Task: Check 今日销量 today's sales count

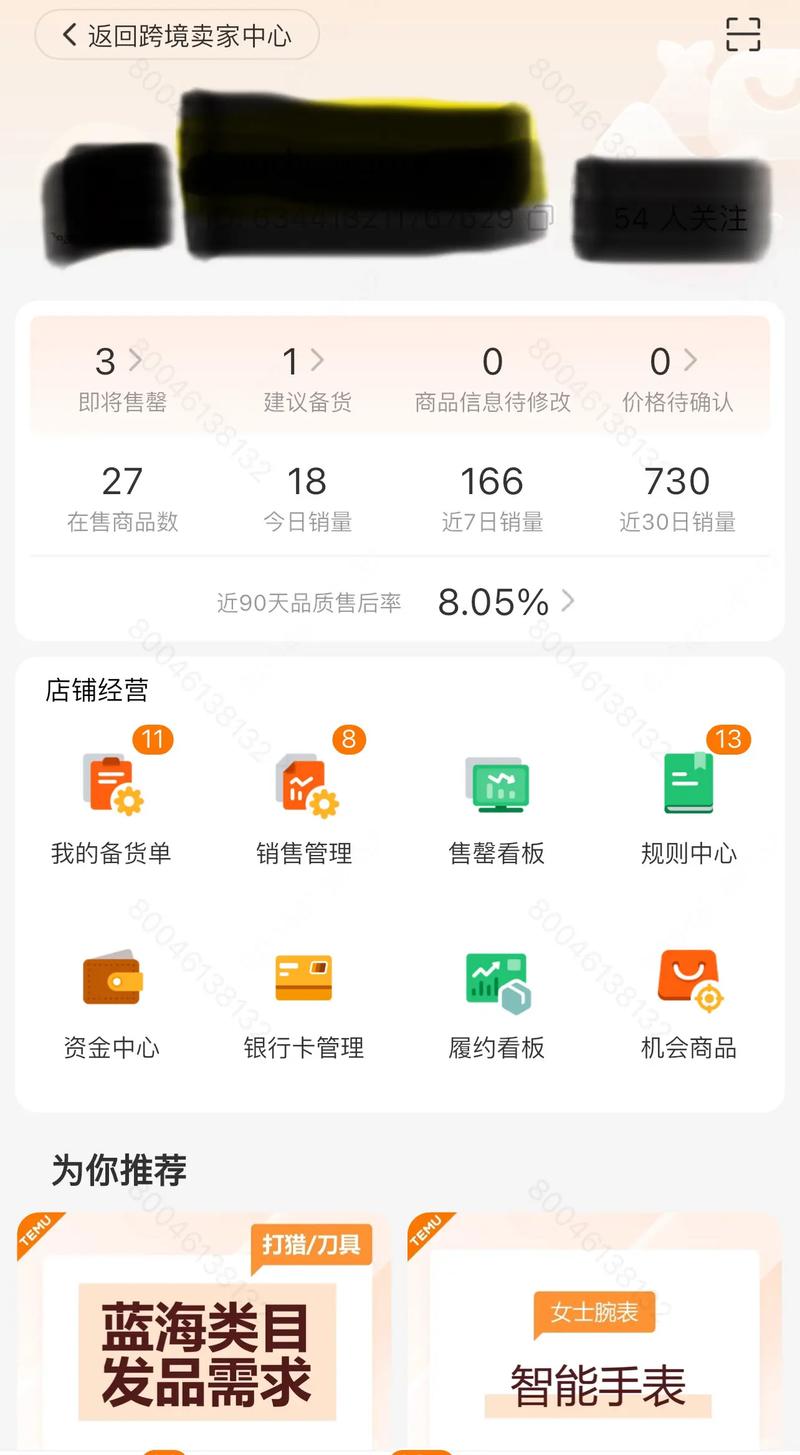Action: [308, 495]
